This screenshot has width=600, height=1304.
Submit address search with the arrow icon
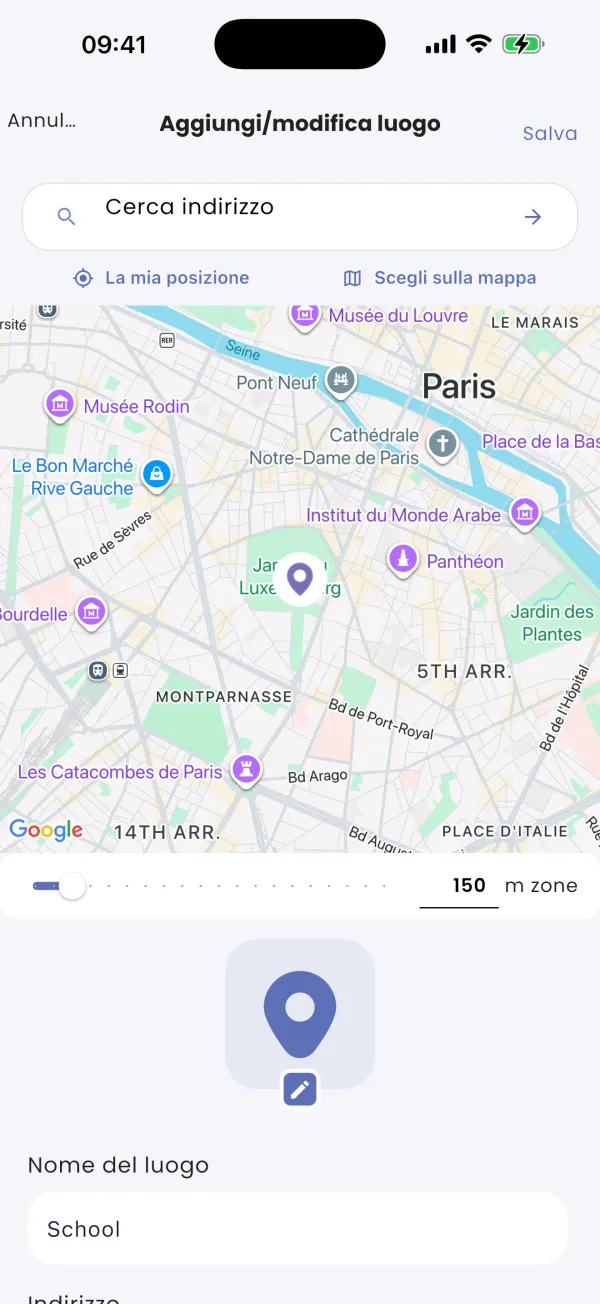(533, 217)
